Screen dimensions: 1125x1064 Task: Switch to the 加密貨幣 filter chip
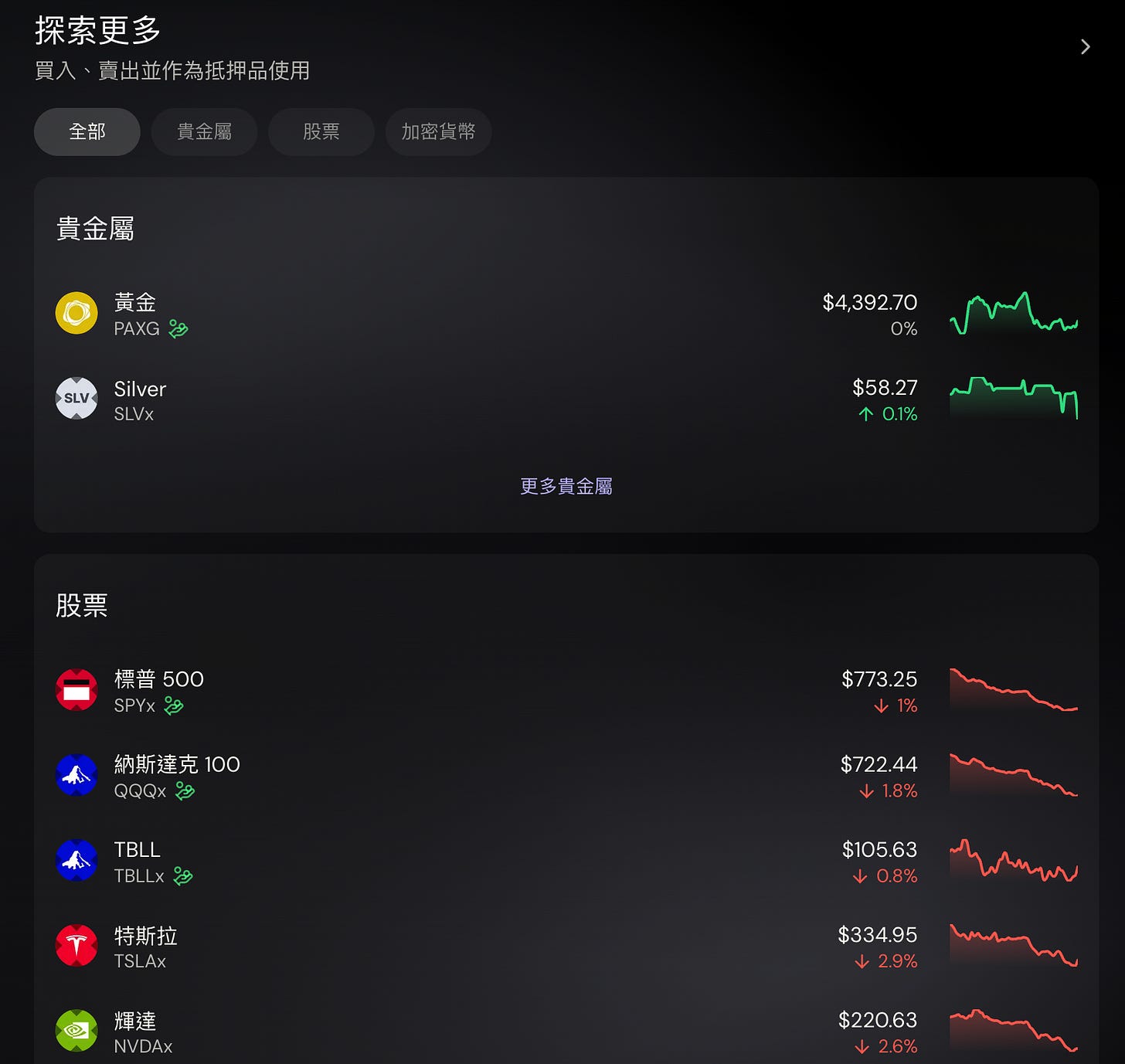(438, 132)
